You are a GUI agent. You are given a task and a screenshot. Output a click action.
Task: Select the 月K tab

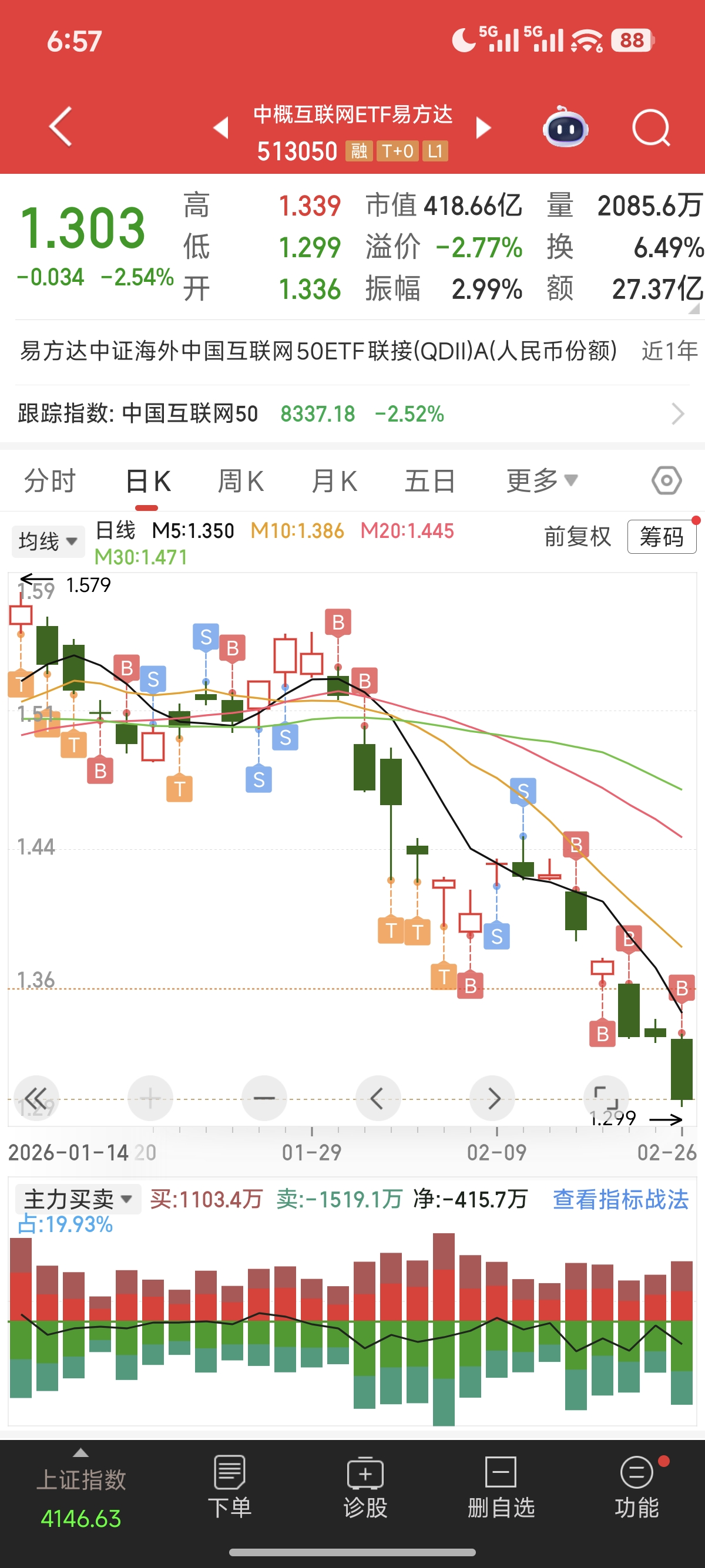[x=334, y=482]
